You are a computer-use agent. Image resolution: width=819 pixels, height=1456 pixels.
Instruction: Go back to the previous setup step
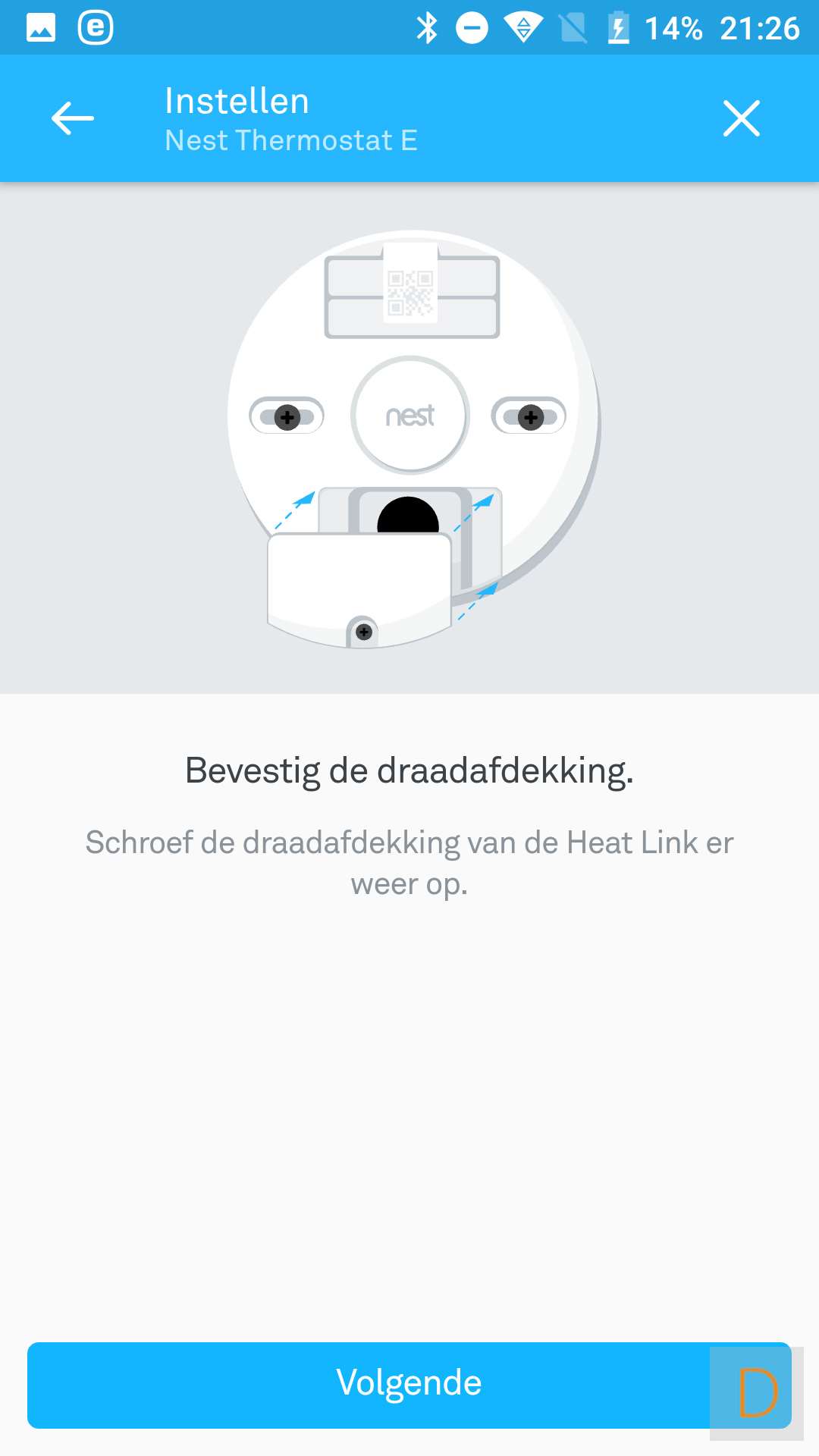(x=73, y=118)
